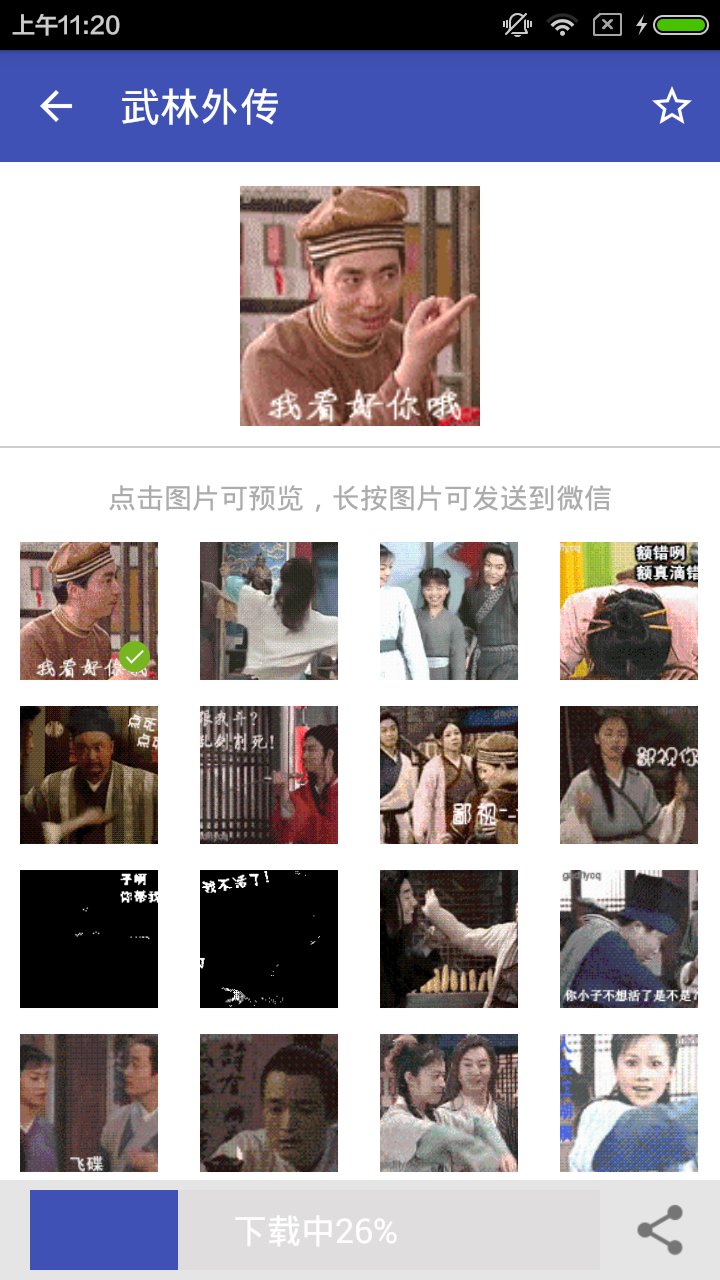Image resolution: width=720 pixels, height=1280 pixels.
Task: Check Wi-Fi status in the status bar
Action: pos(561,27)
